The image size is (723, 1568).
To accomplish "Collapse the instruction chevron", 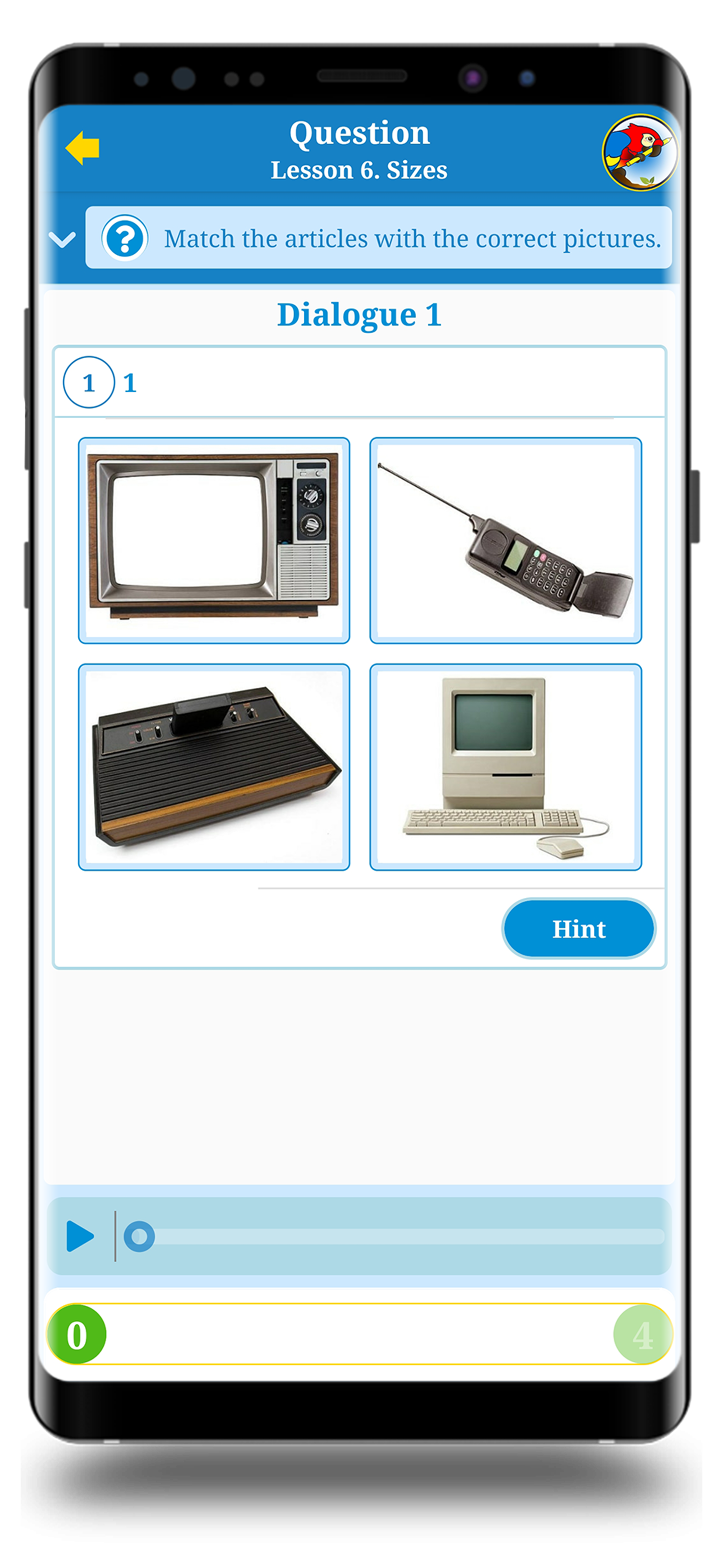I will 62,239.
